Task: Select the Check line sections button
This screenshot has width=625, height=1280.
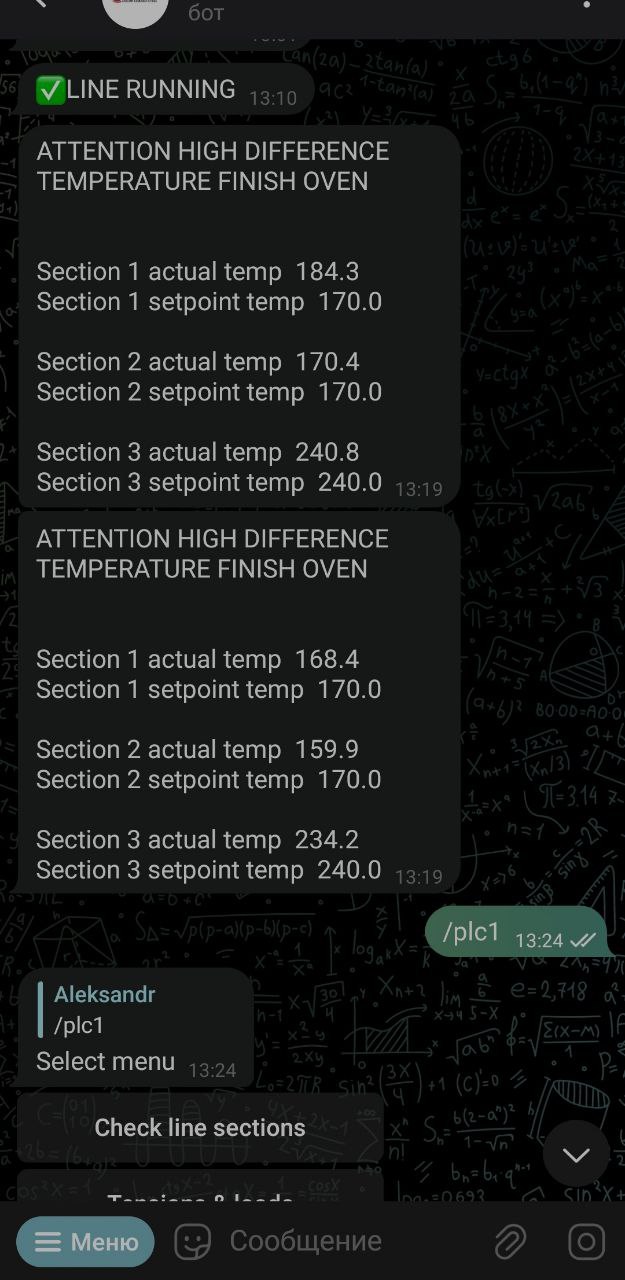Action: pos(200,1128)
